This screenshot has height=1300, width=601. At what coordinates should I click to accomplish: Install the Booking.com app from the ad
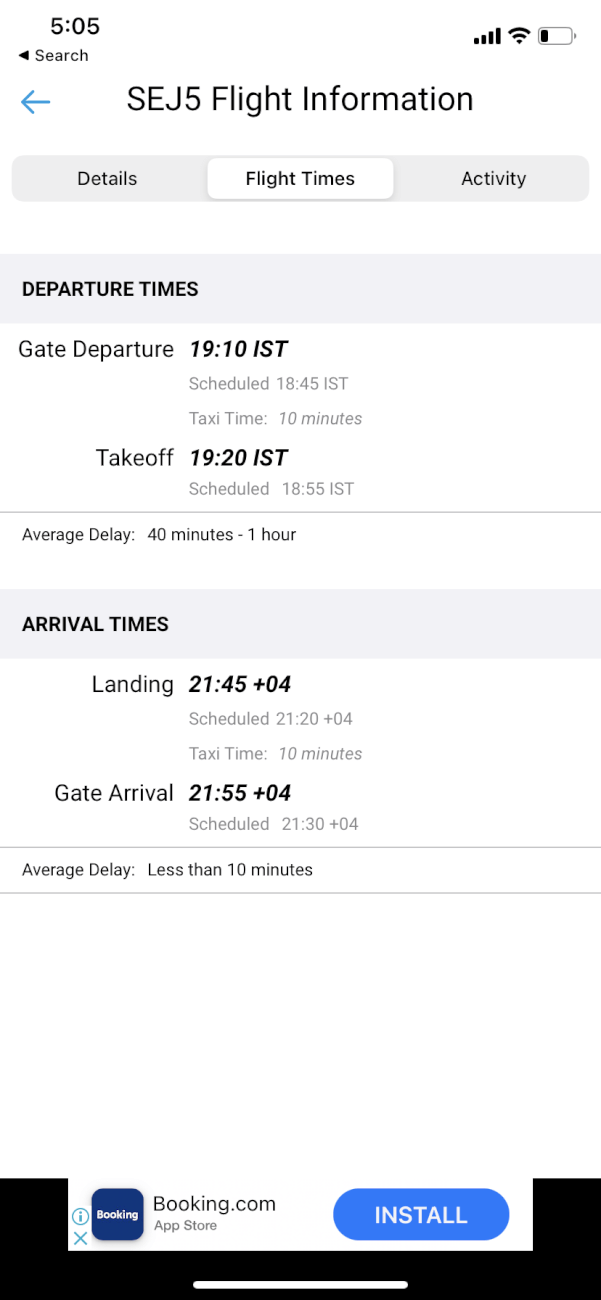coord(421,1215)
